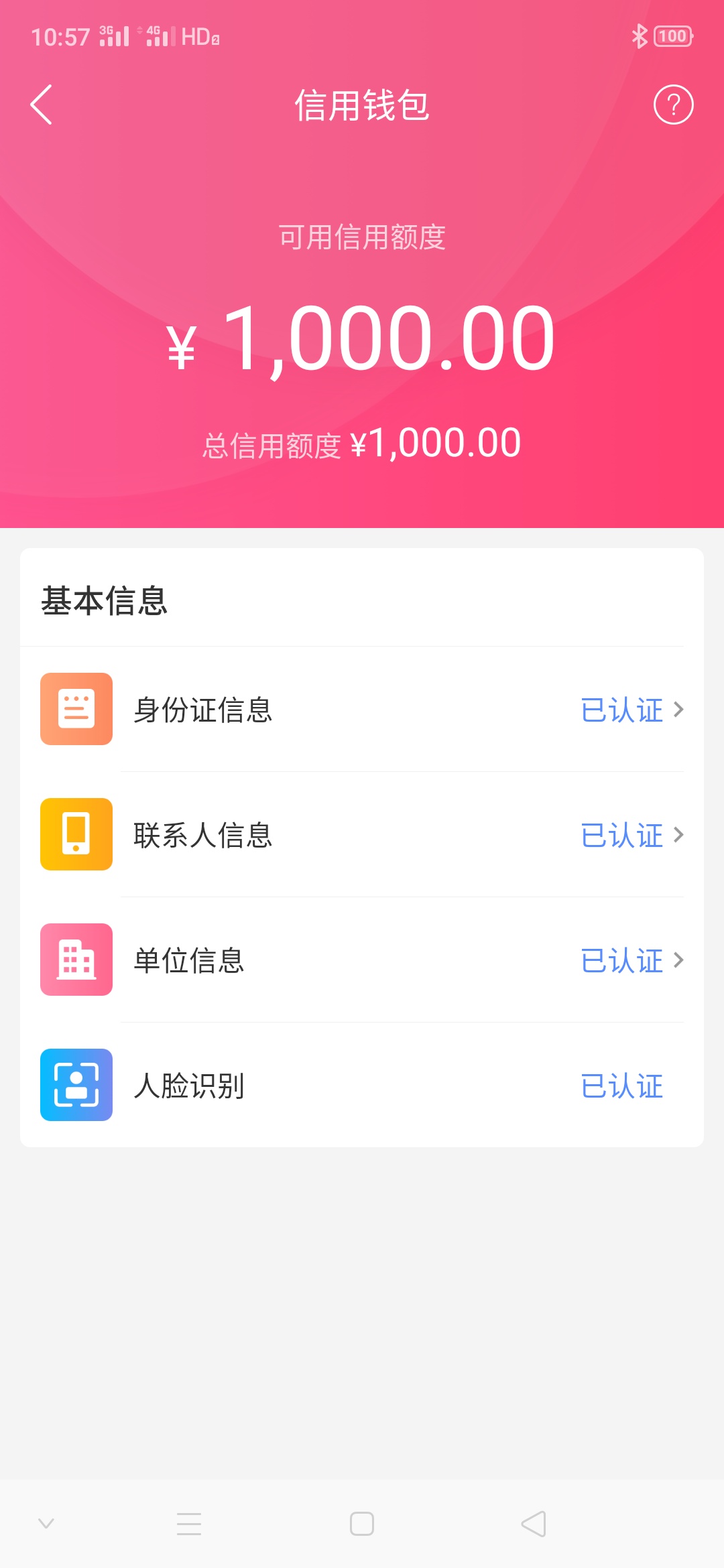
Task: View the 单位信息 details
Action: (362, 960)
